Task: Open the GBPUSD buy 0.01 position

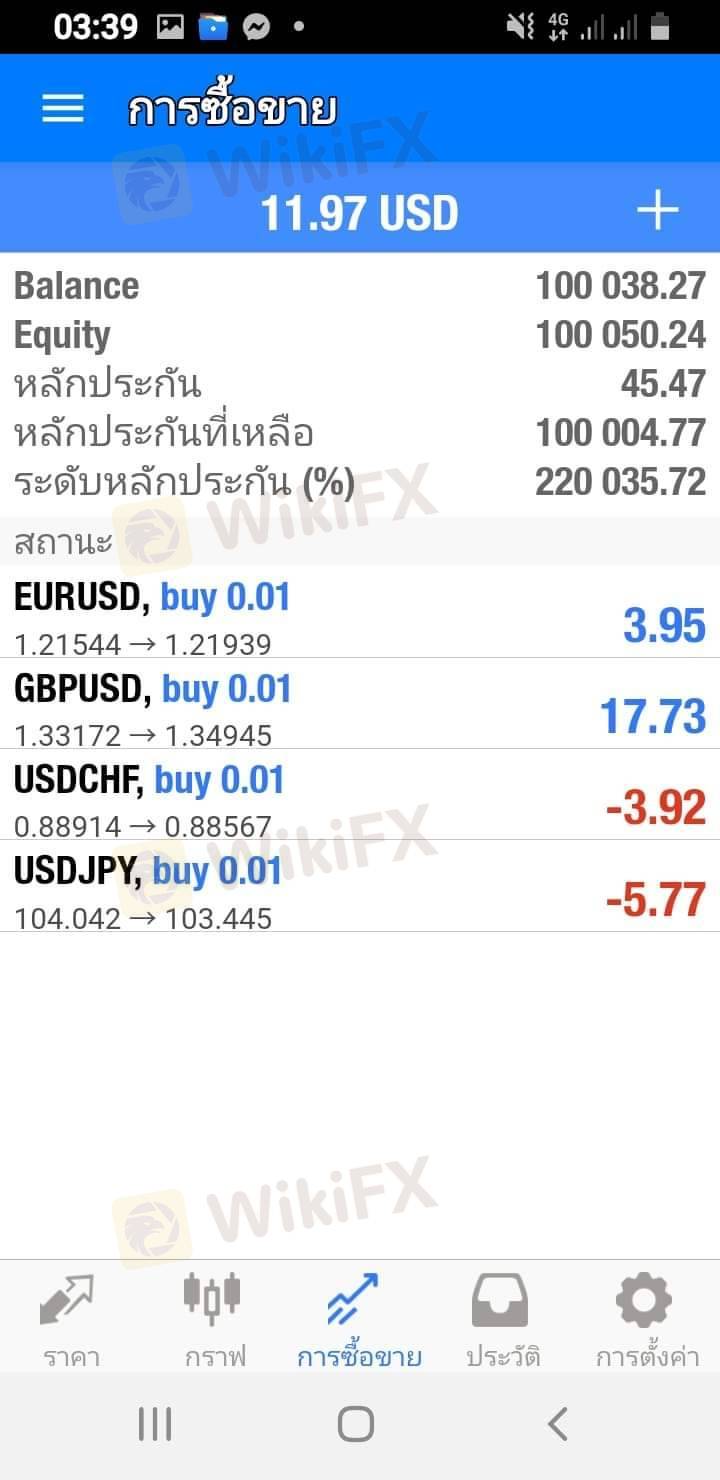Action: [360, 704]
